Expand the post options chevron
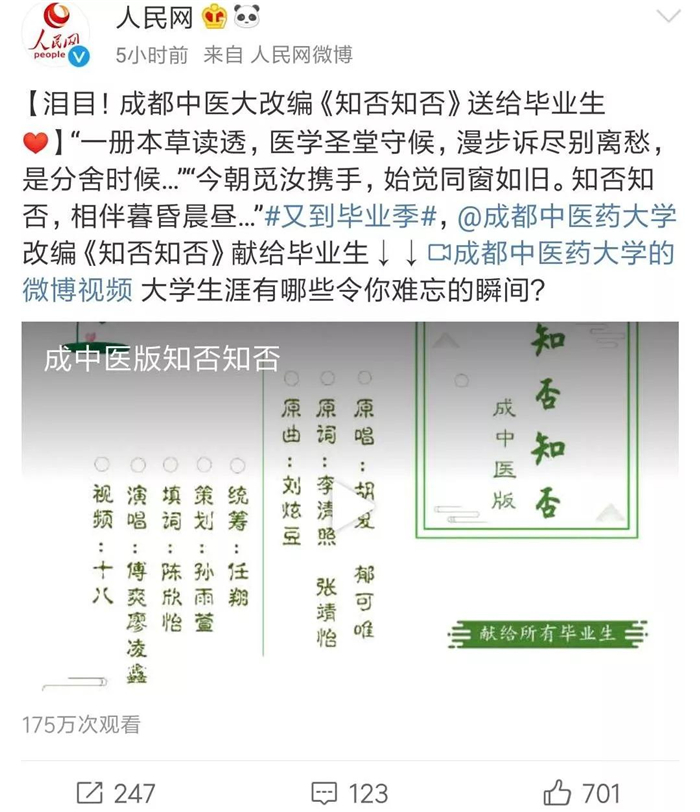Screen dimensions: 700x812 (668, 17)
